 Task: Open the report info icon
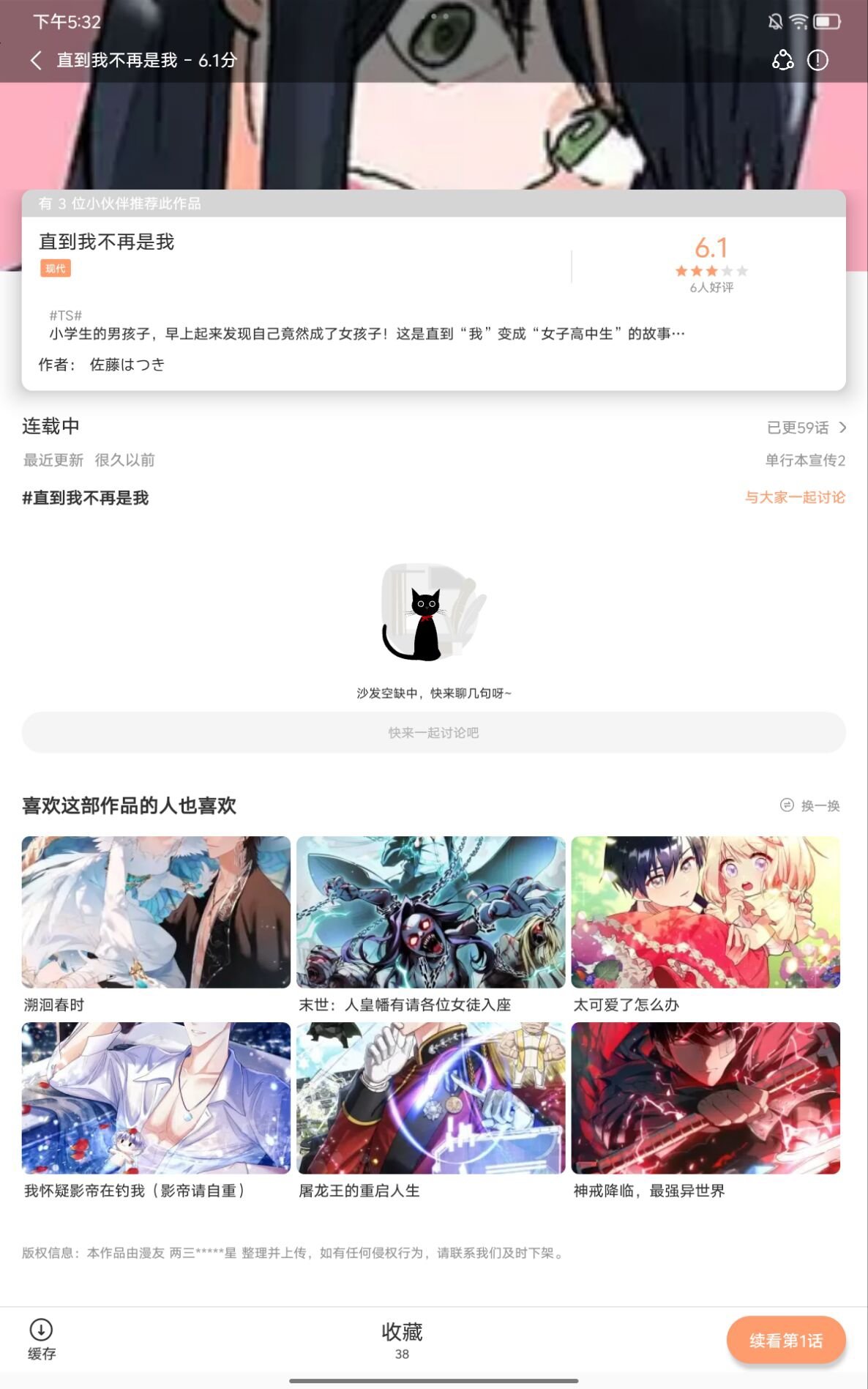click(818, 60)
